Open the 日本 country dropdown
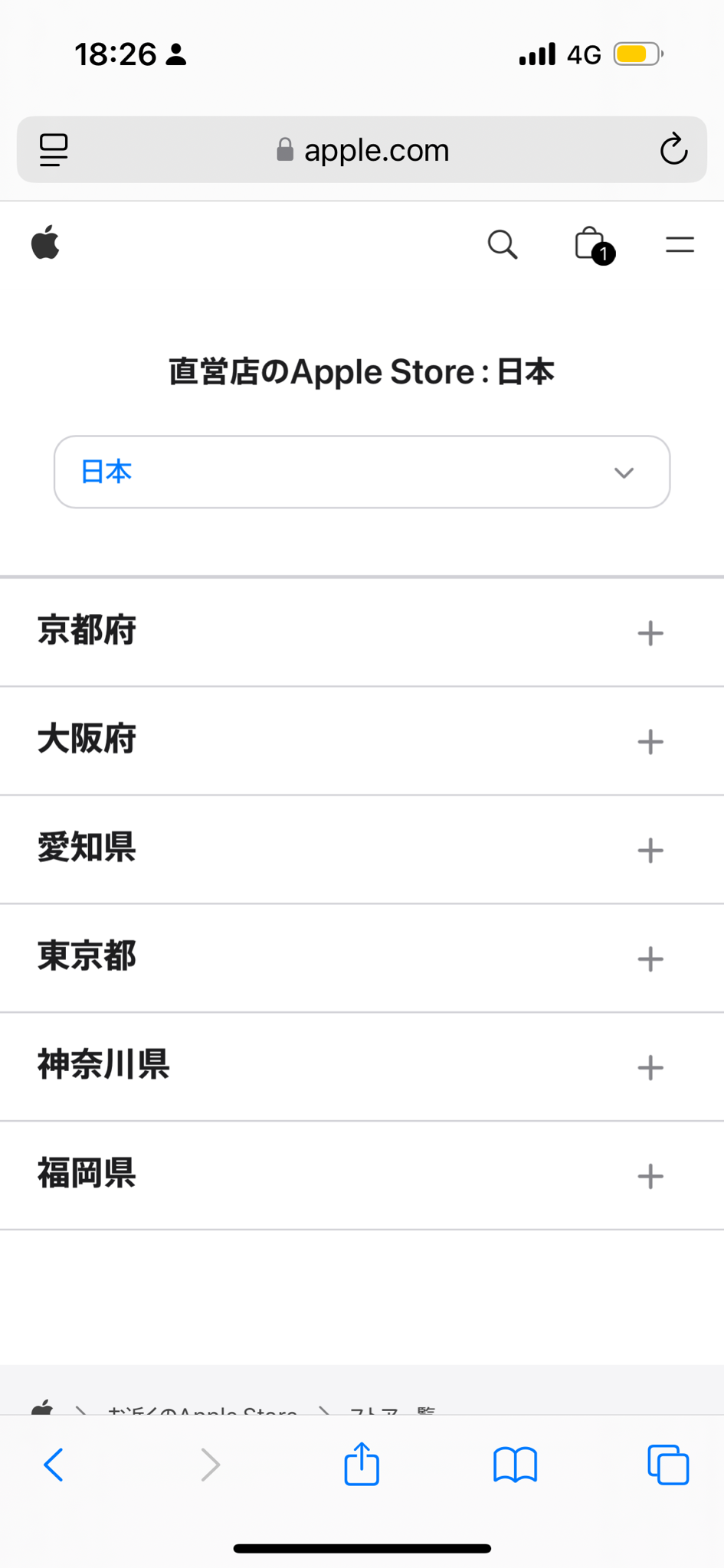The width and height of the screenshot is (724, 1568). (x=362, y=472)
